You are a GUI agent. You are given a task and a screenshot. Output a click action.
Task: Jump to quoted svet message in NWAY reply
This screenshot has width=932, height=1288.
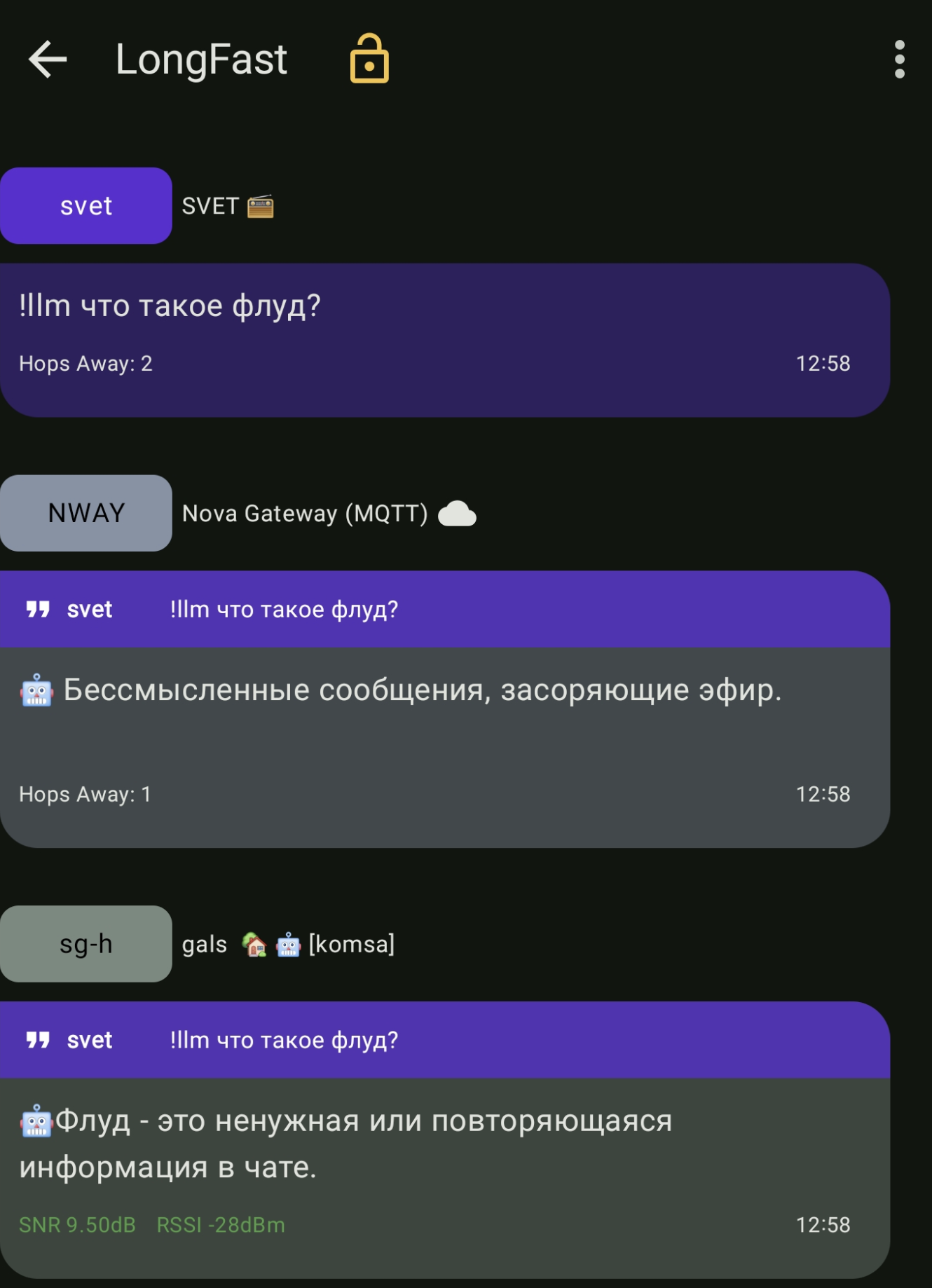(444, 610)
